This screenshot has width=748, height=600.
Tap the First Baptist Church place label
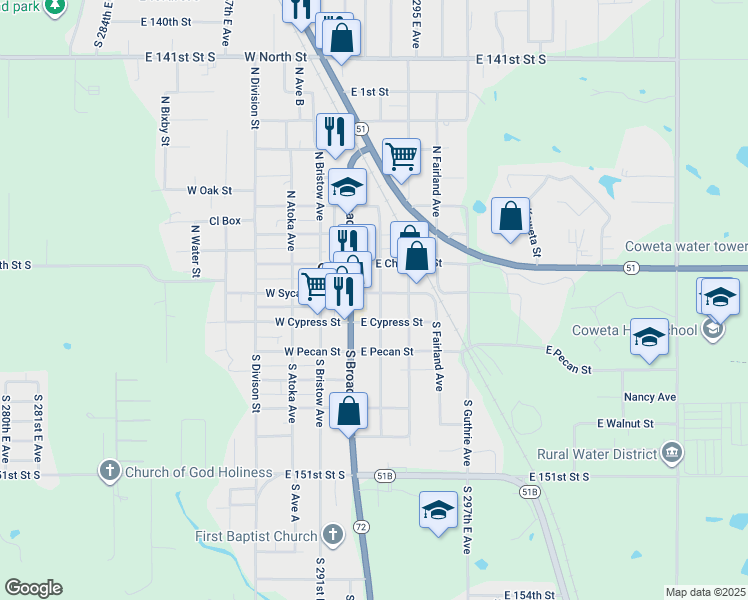tap(246, 537)
